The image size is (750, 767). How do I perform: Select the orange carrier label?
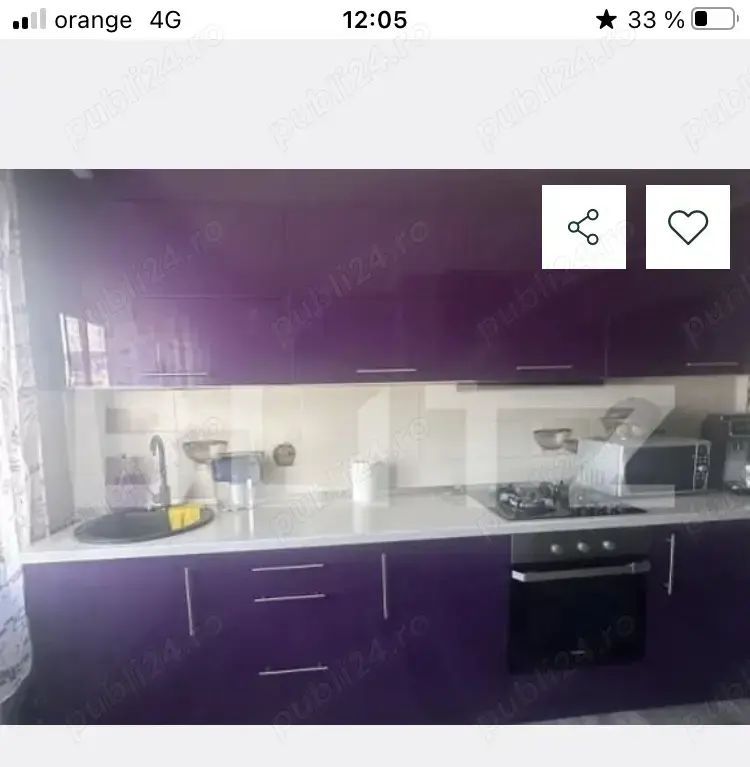94,19
